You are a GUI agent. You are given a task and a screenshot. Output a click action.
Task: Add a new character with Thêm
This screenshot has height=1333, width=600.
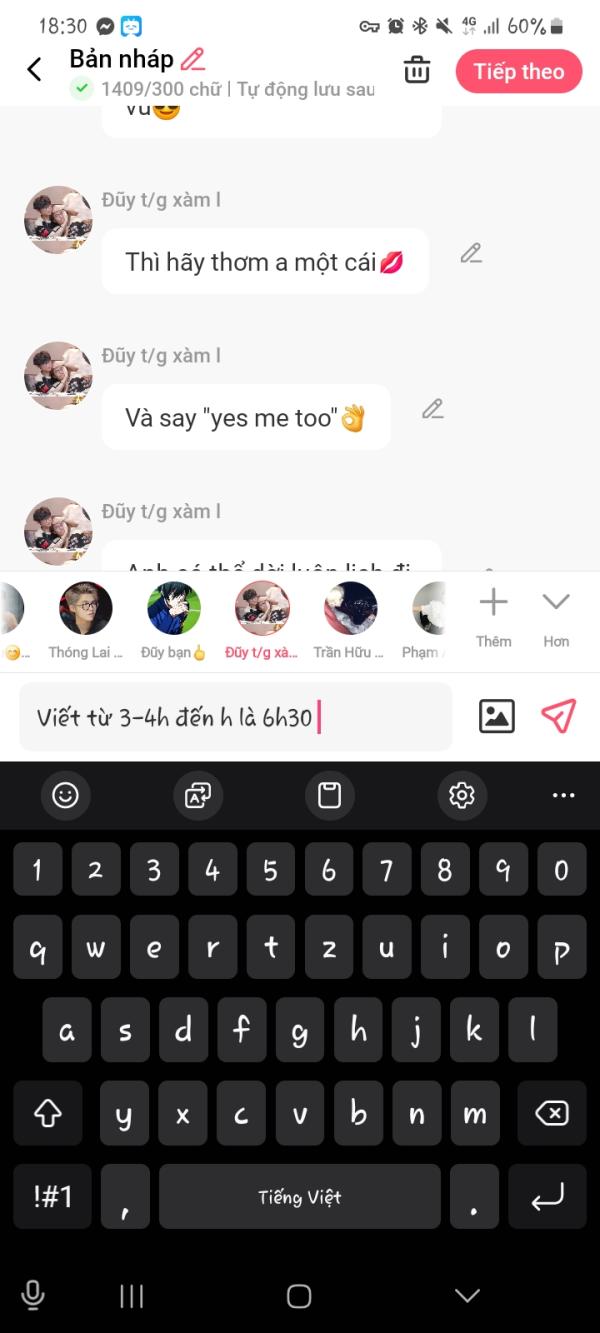[493, 616]
